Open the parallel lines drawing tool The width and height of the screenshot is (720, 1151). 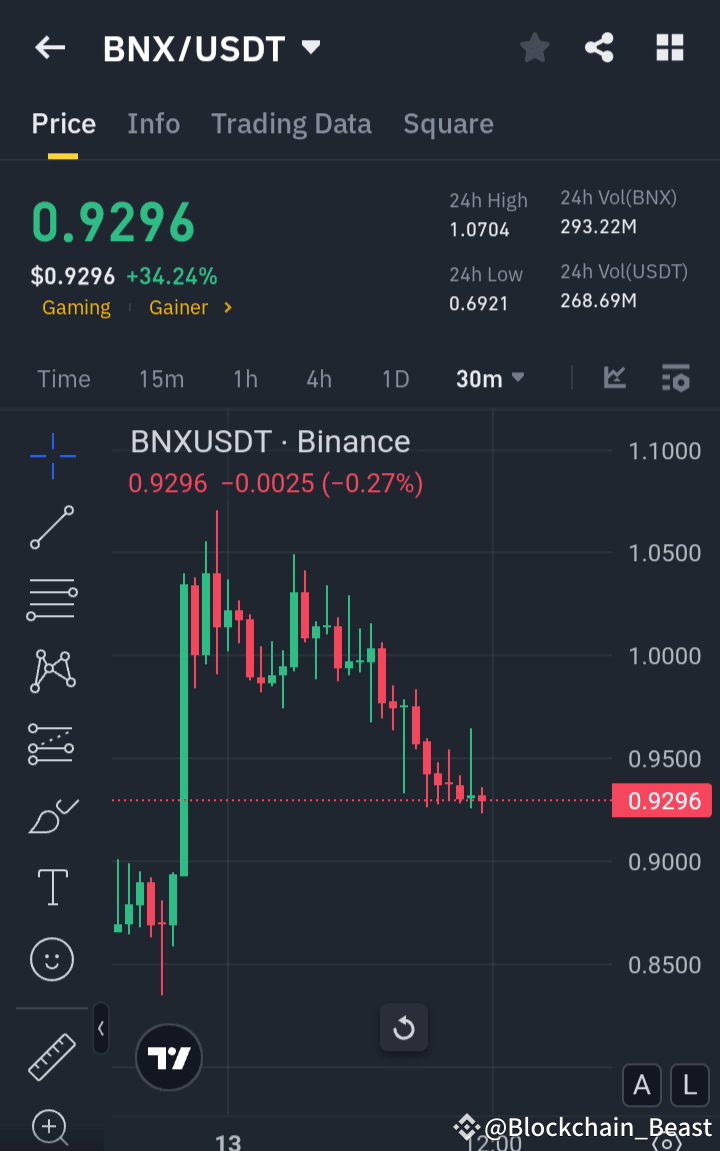point(51,599)
